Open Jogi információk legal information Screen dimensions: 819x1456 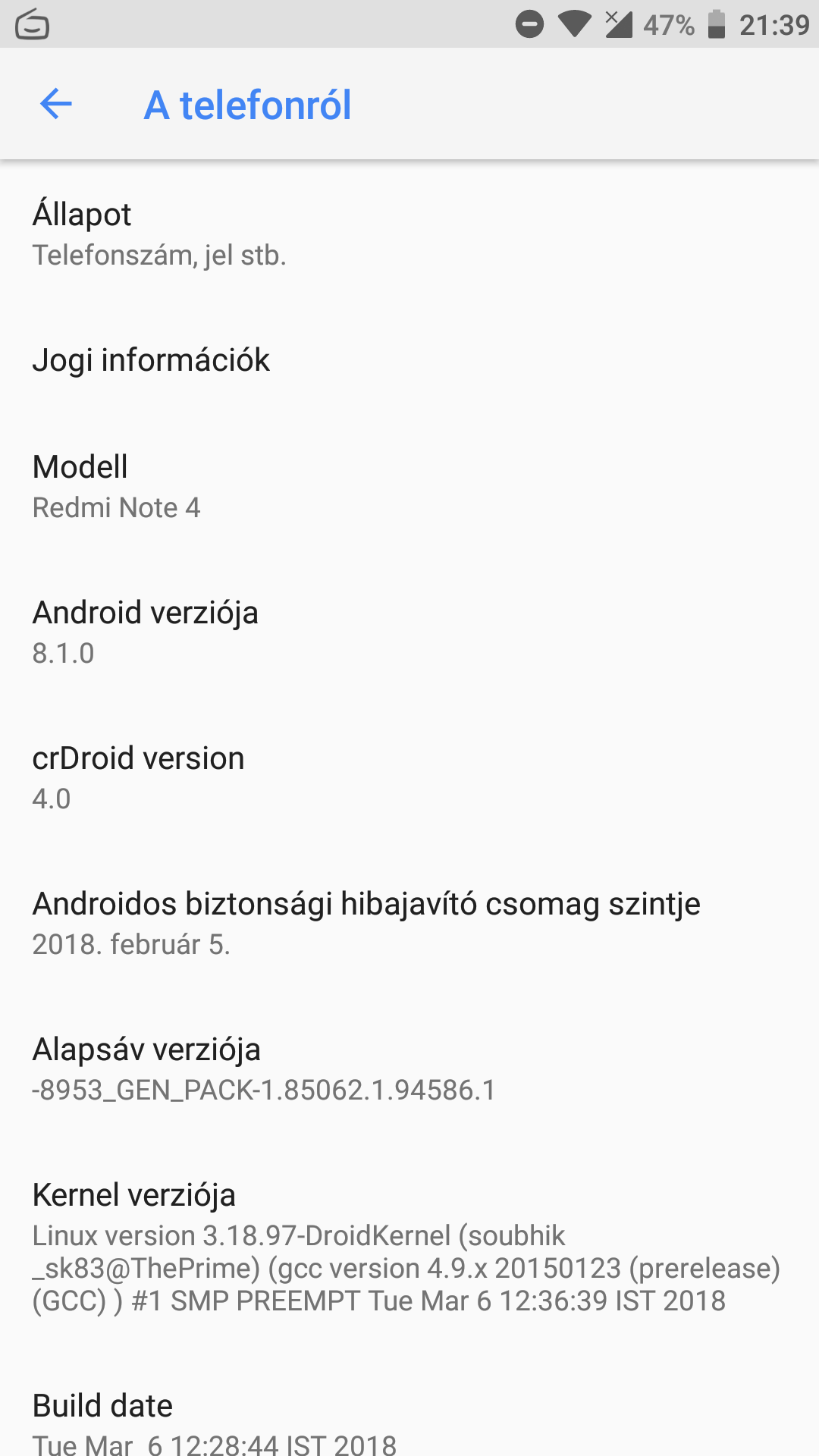click(x=409, y=360)
